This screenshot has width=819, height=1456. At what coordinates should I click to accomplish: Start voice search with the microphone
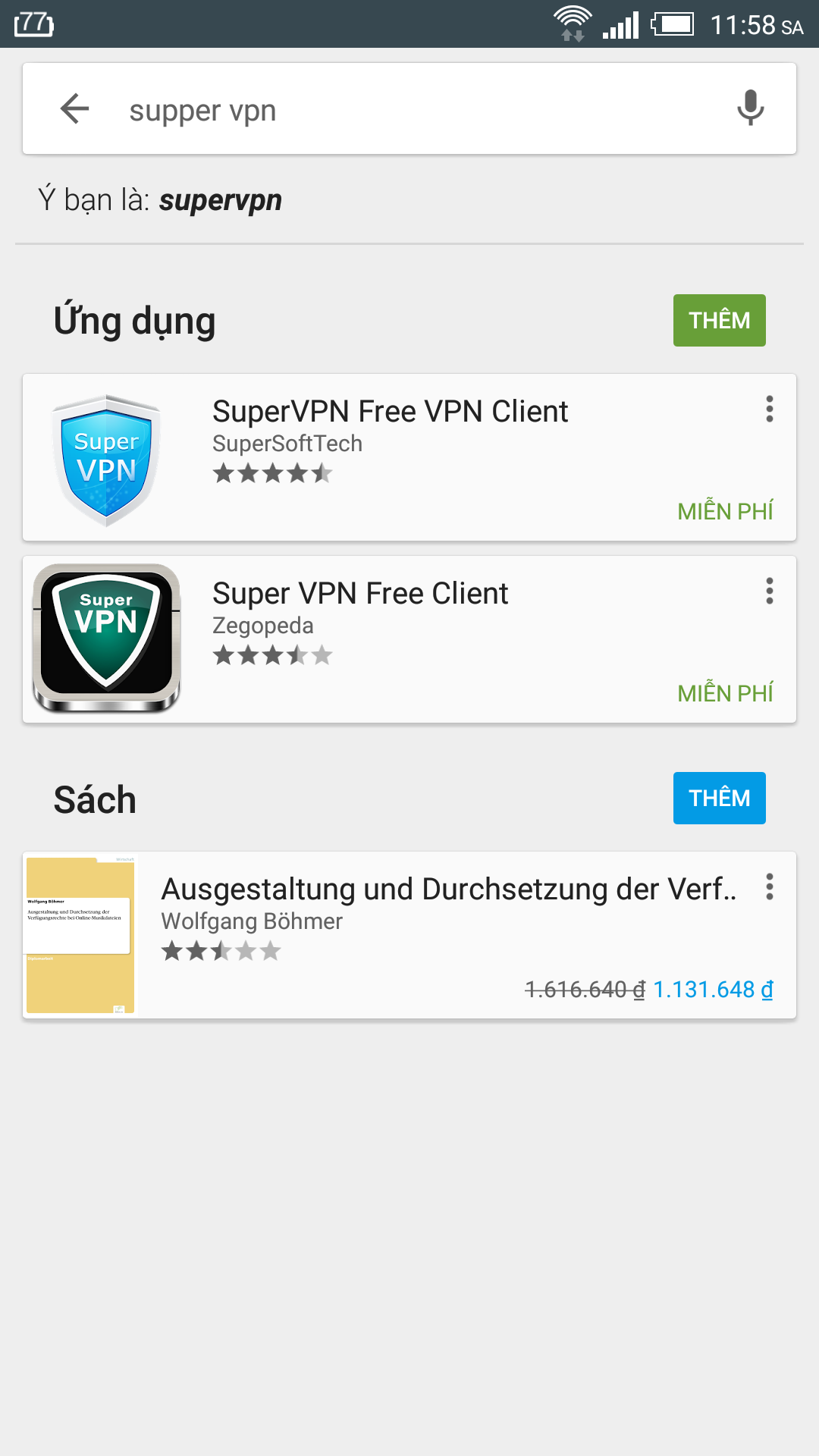pos(750,108)
